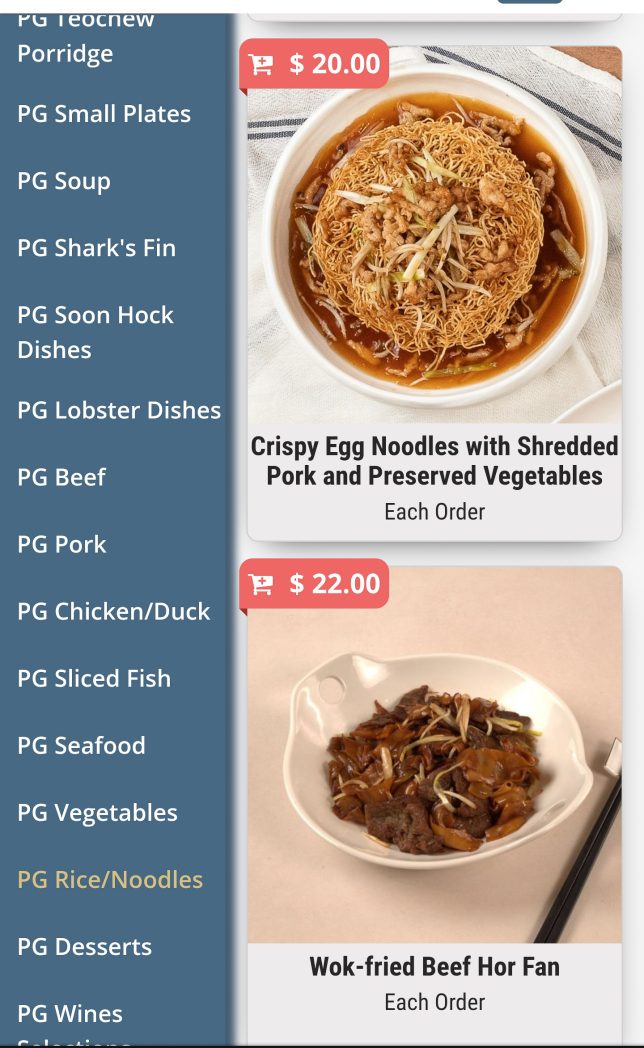This screenshot has width=644, height=1048.
Task: Open PG Sliced Fish category
Action: pyautogui.click(x=94, y=678)
